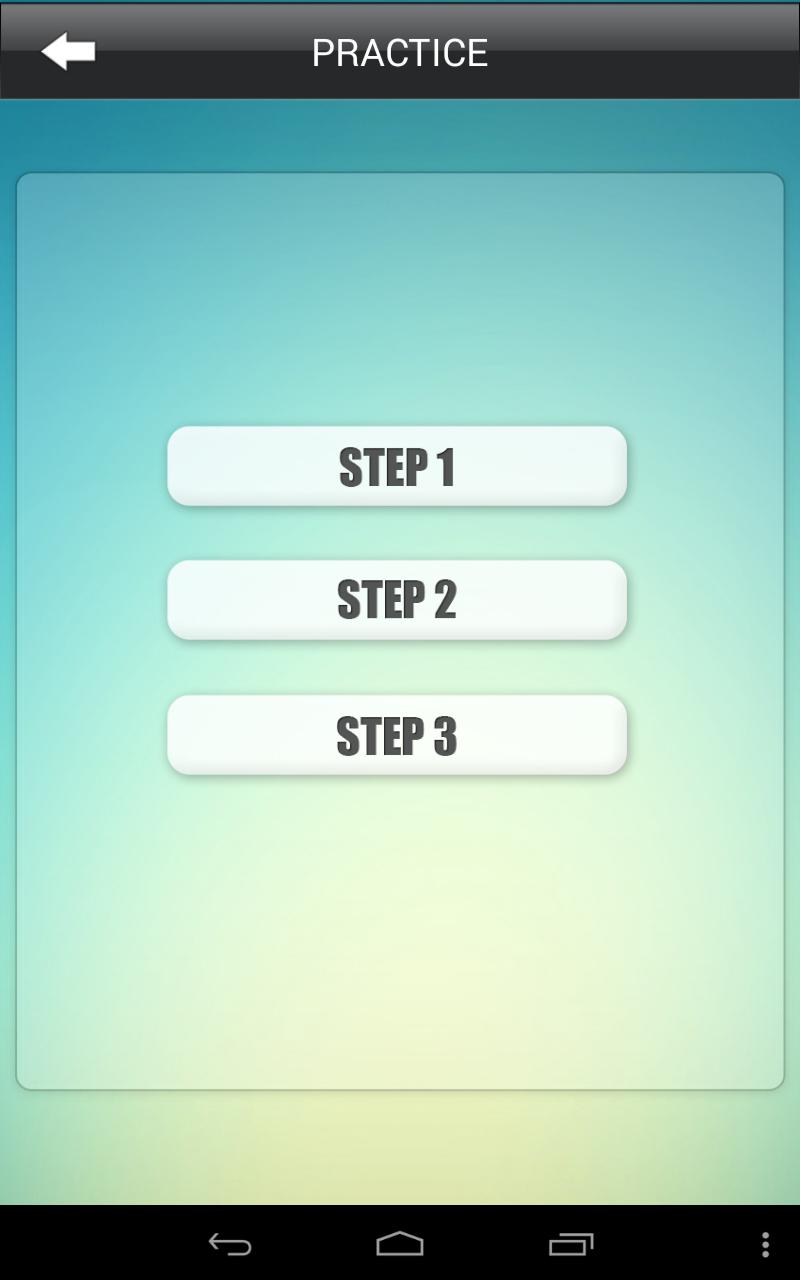Go back using the white arrow
The image size is (800, 1280).
coord(68,52)
